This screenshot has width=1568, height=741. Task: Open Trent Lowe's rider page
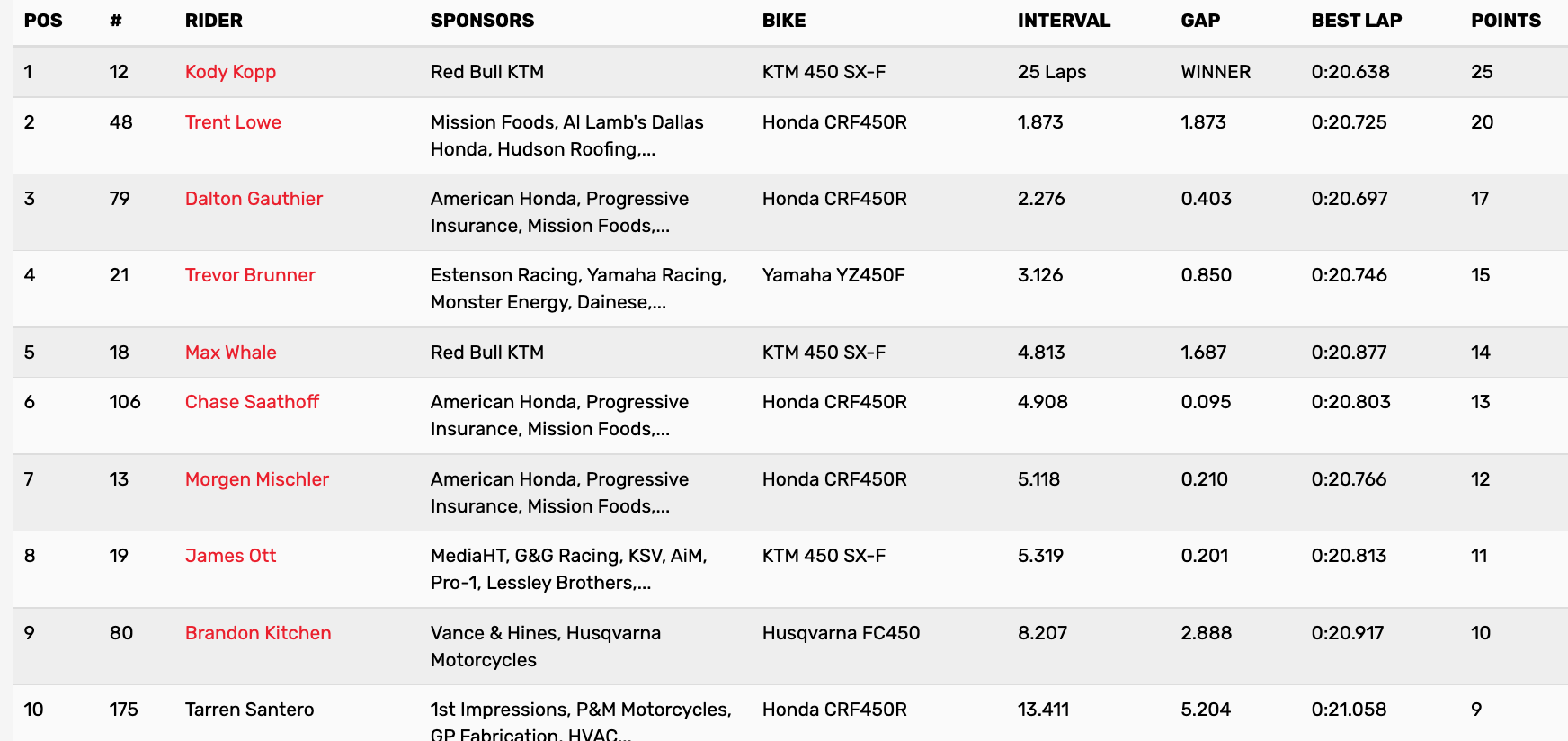click(233, 122)
